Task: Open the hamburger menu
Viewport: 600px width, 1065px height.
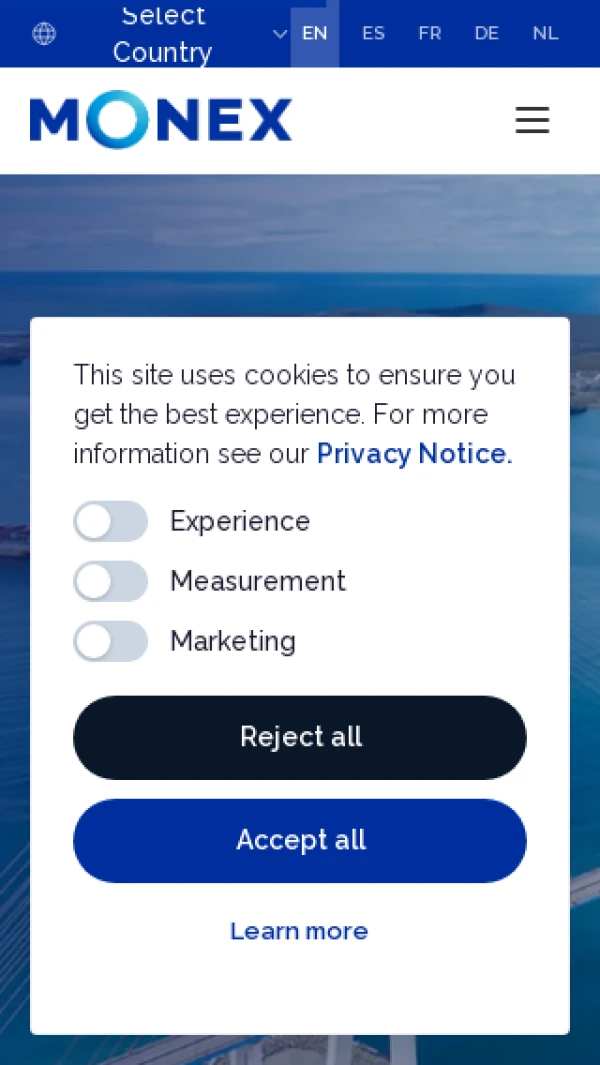Action: click(532, 120)
